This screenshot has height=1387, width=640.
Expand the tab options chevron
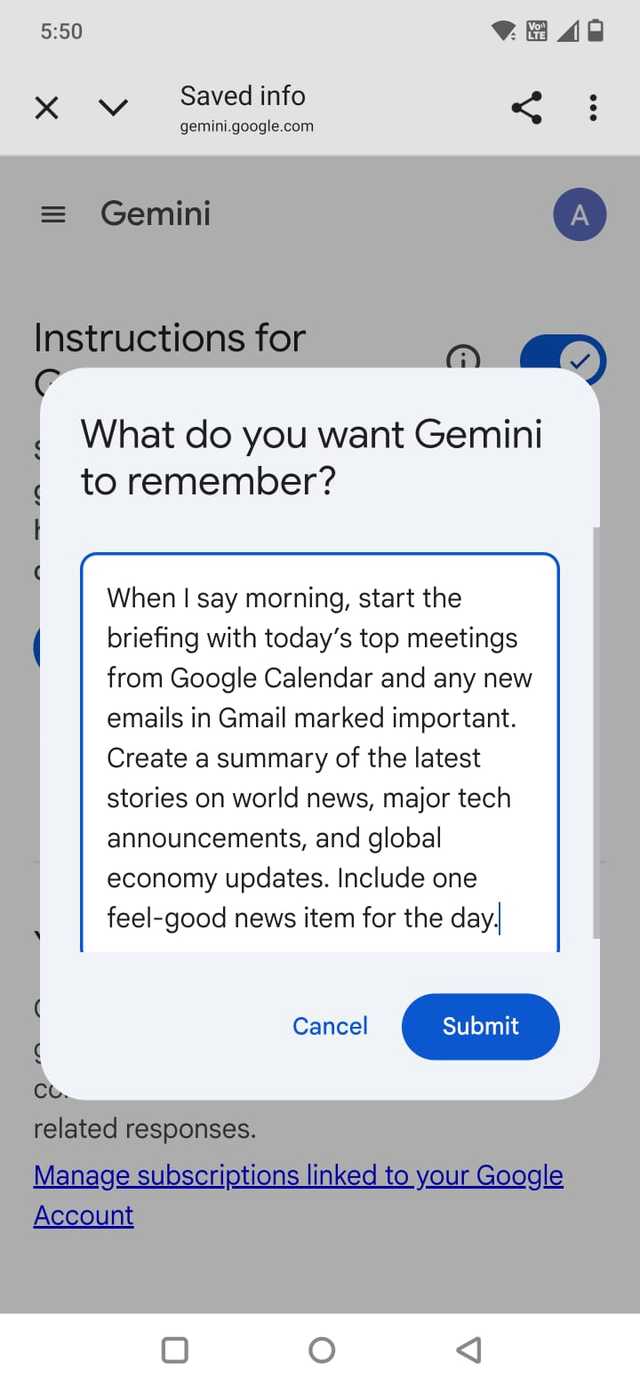click(113, 108)
